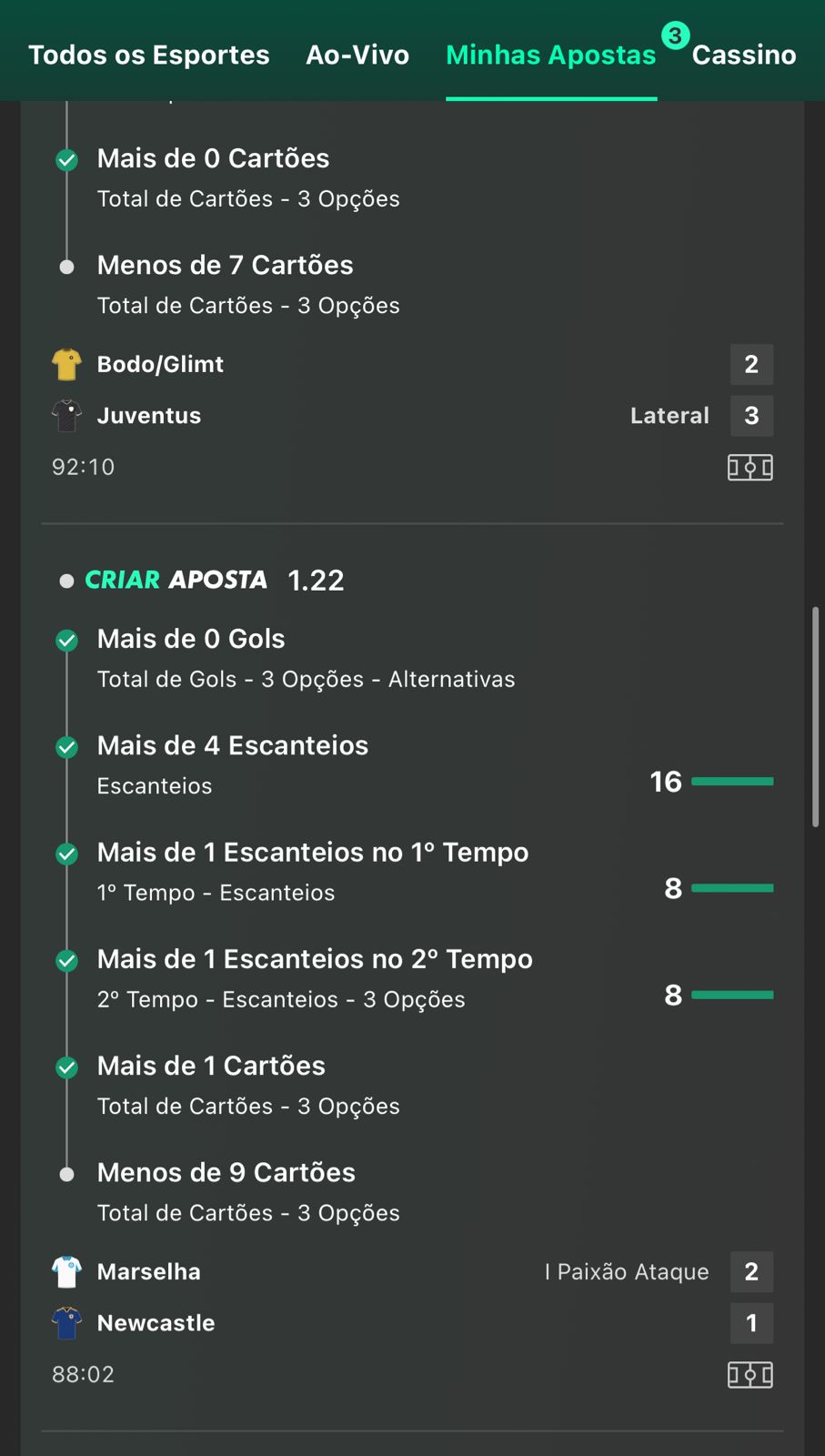Viewport: 825px width, 1456px height.
Task: Expand the Mais de 1 Cartões selection
Action: tap(211, 1066)
